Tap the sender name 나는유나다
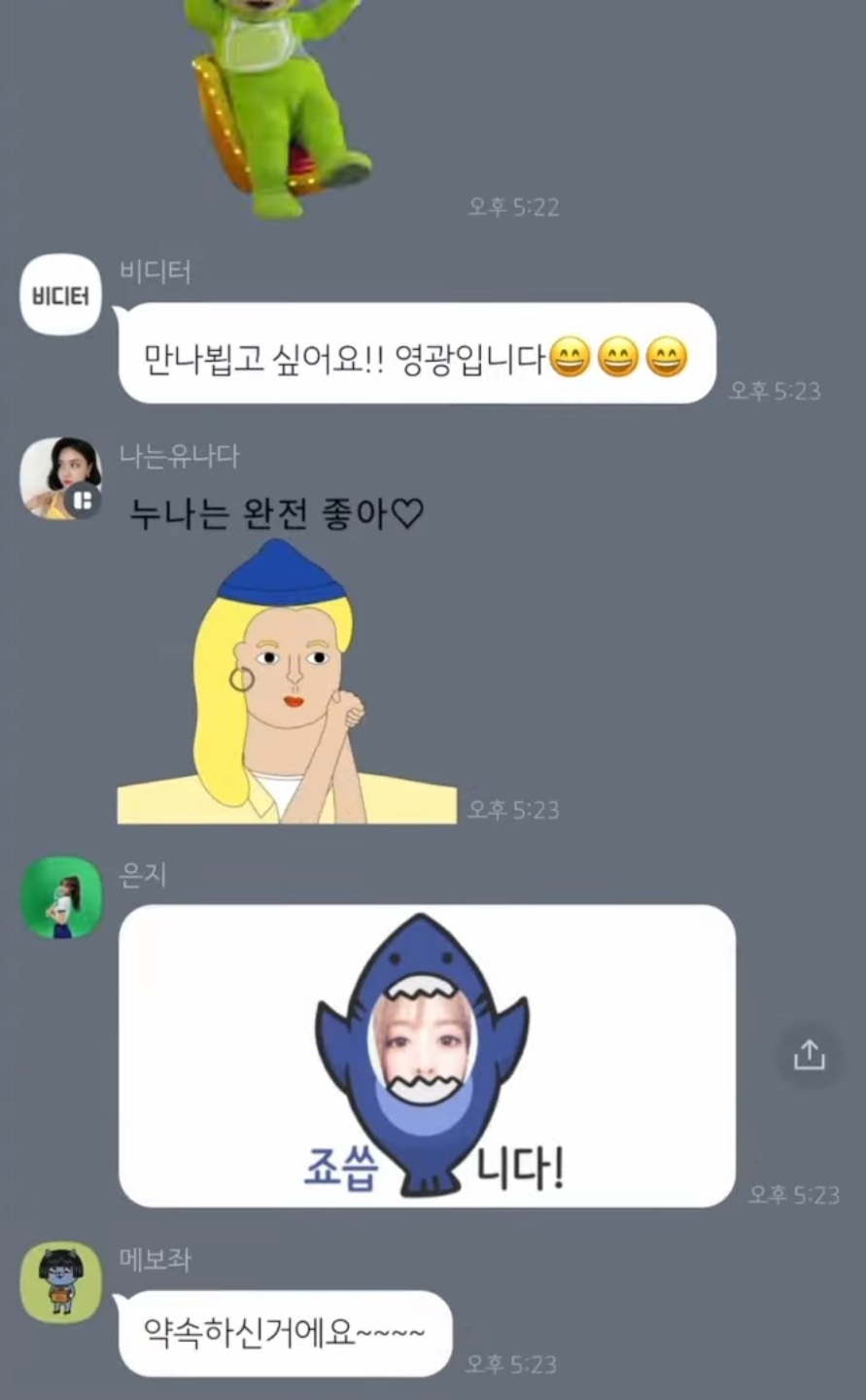Screen dimensions: 866x1400 (x=179, y=455)
